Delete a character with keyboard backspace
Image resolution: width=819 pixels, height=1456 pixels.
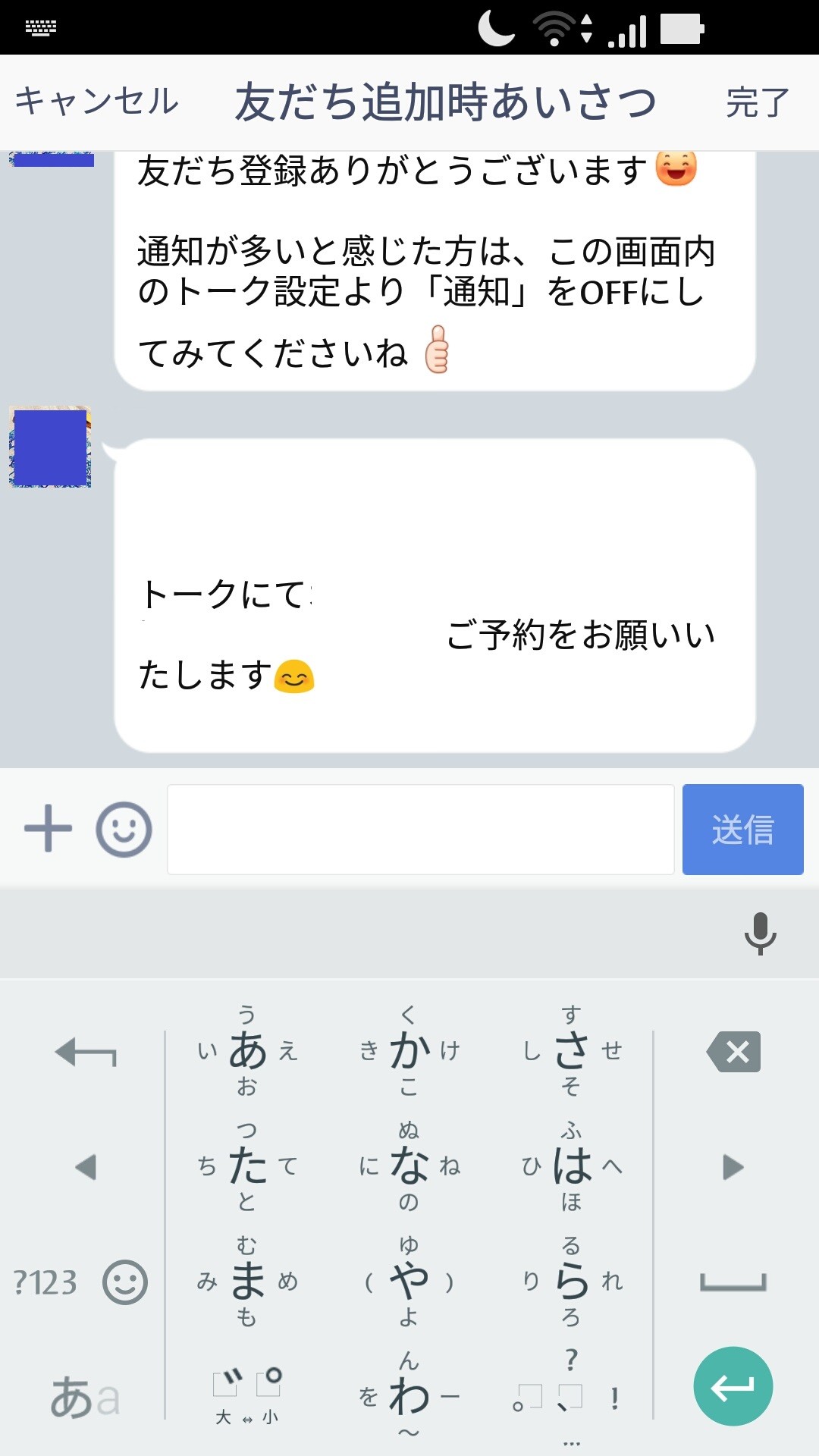click(733, 1052)
